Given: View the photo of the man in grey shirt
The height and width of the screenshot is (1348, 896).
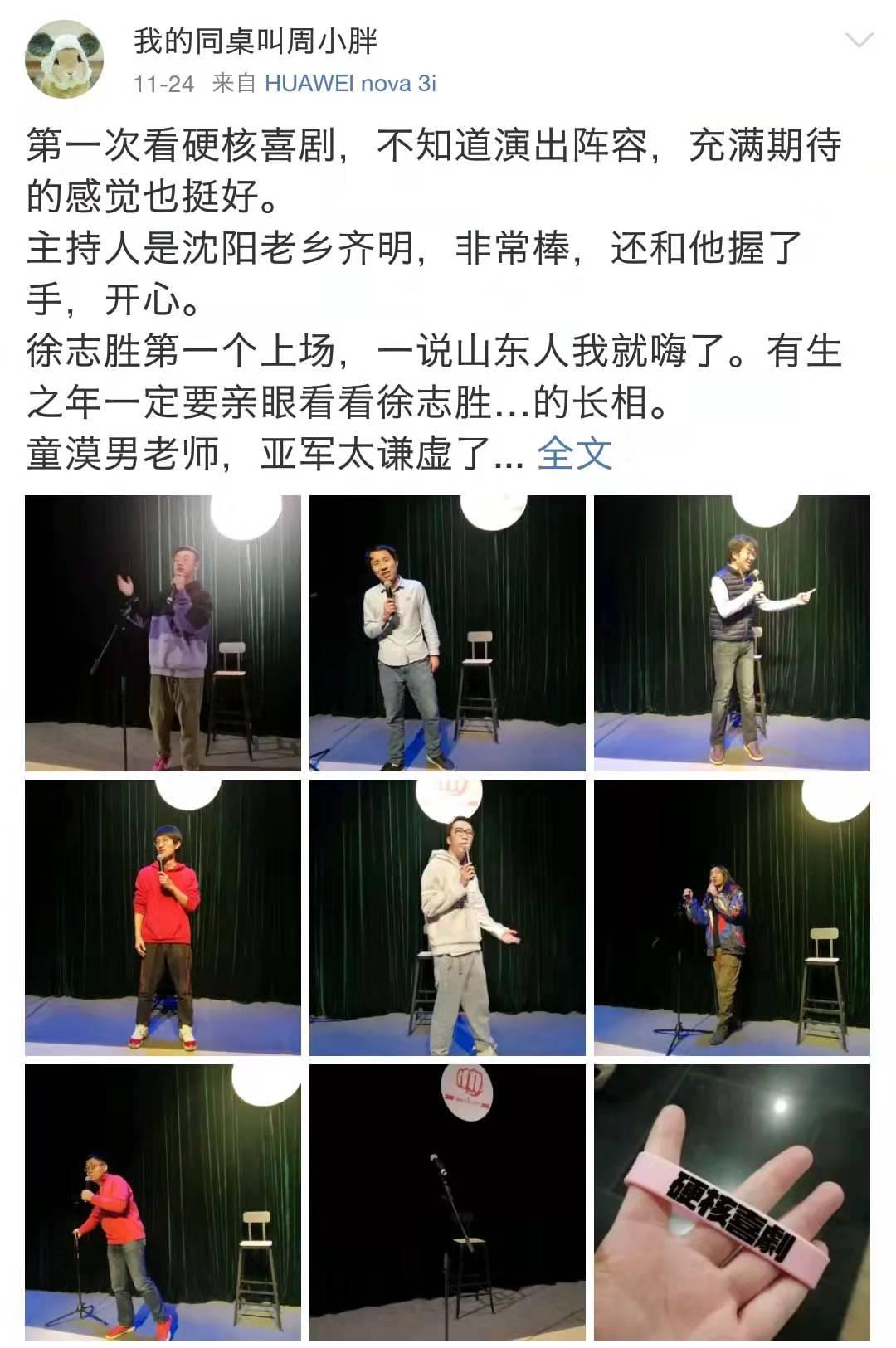Looking at the screenshot, I should [447, 633].
